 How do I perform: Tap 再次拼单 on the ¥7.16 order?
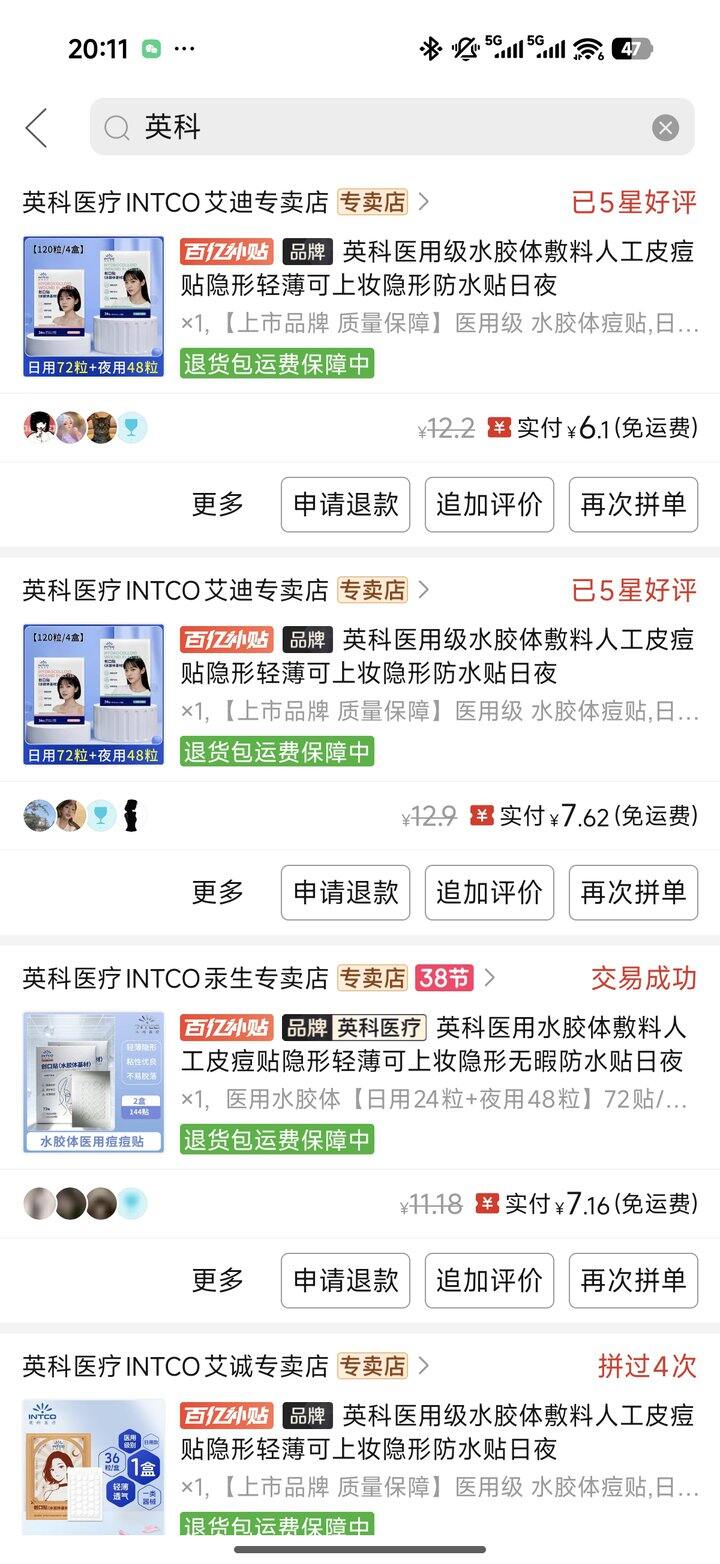point(633,1280)
